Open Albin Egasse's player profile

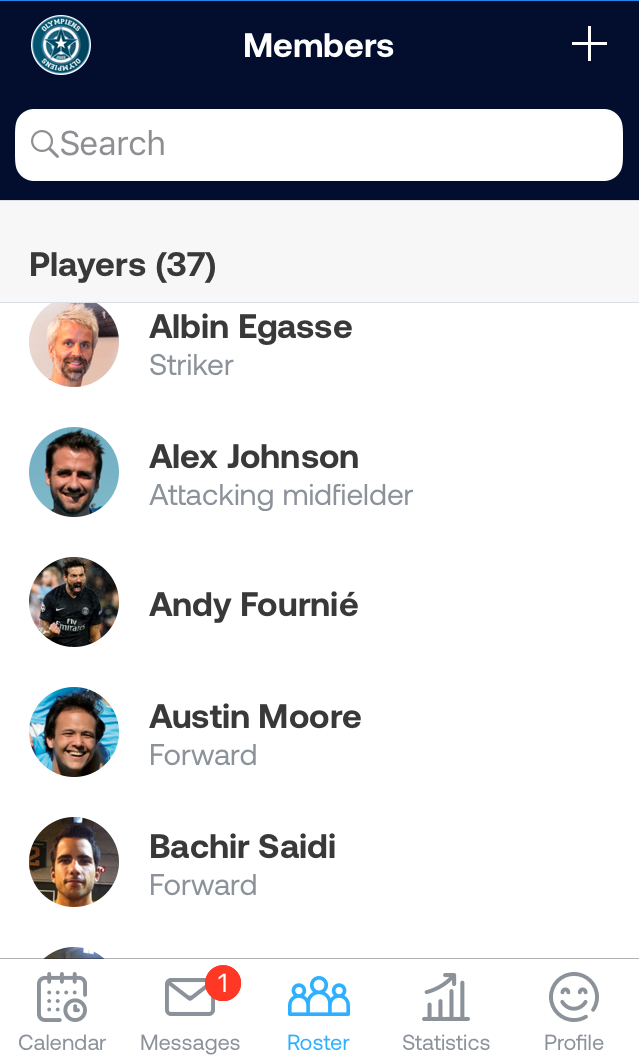(x=250, y=344)
